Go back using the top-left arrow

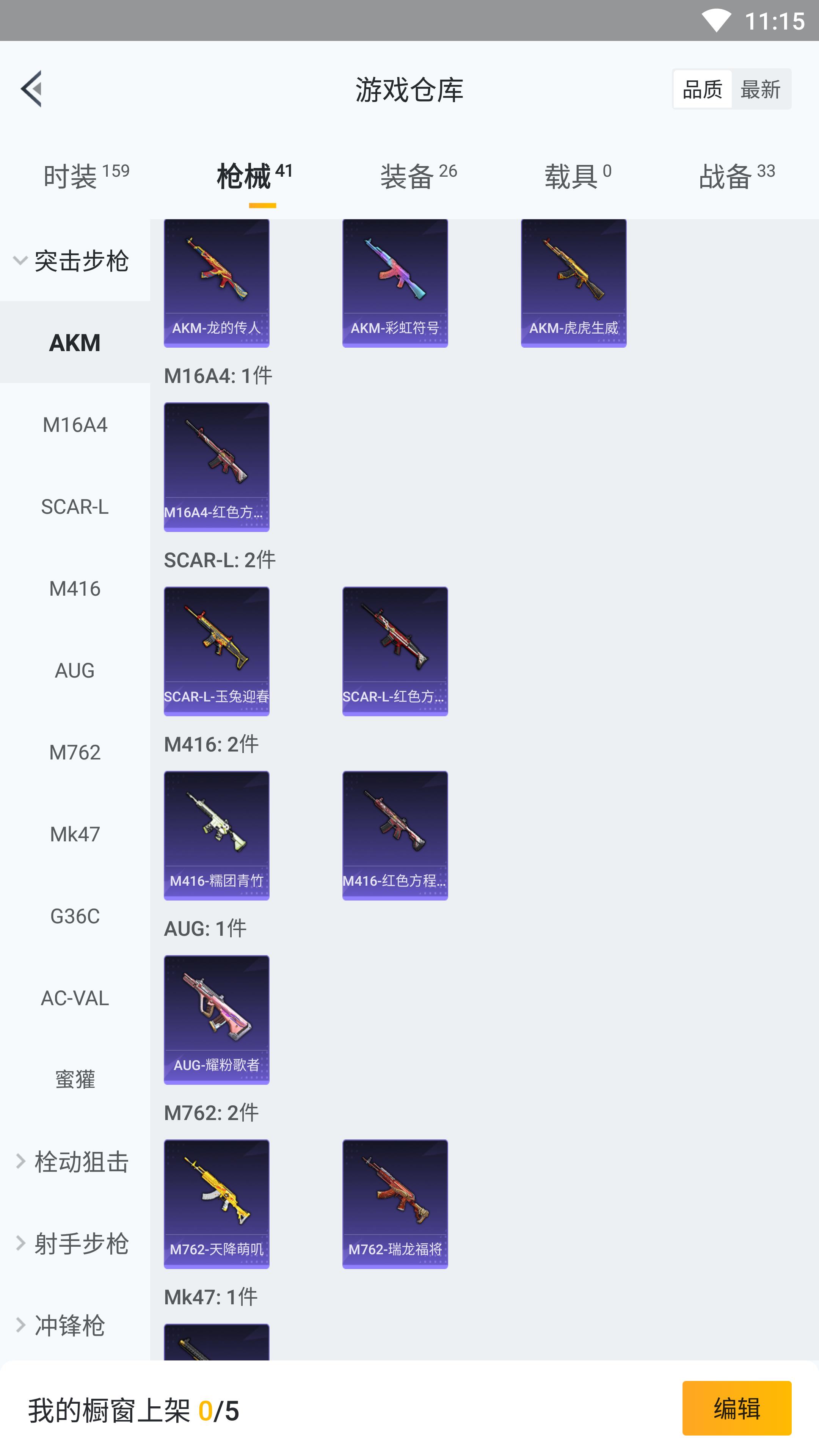(x=31, y=89)
